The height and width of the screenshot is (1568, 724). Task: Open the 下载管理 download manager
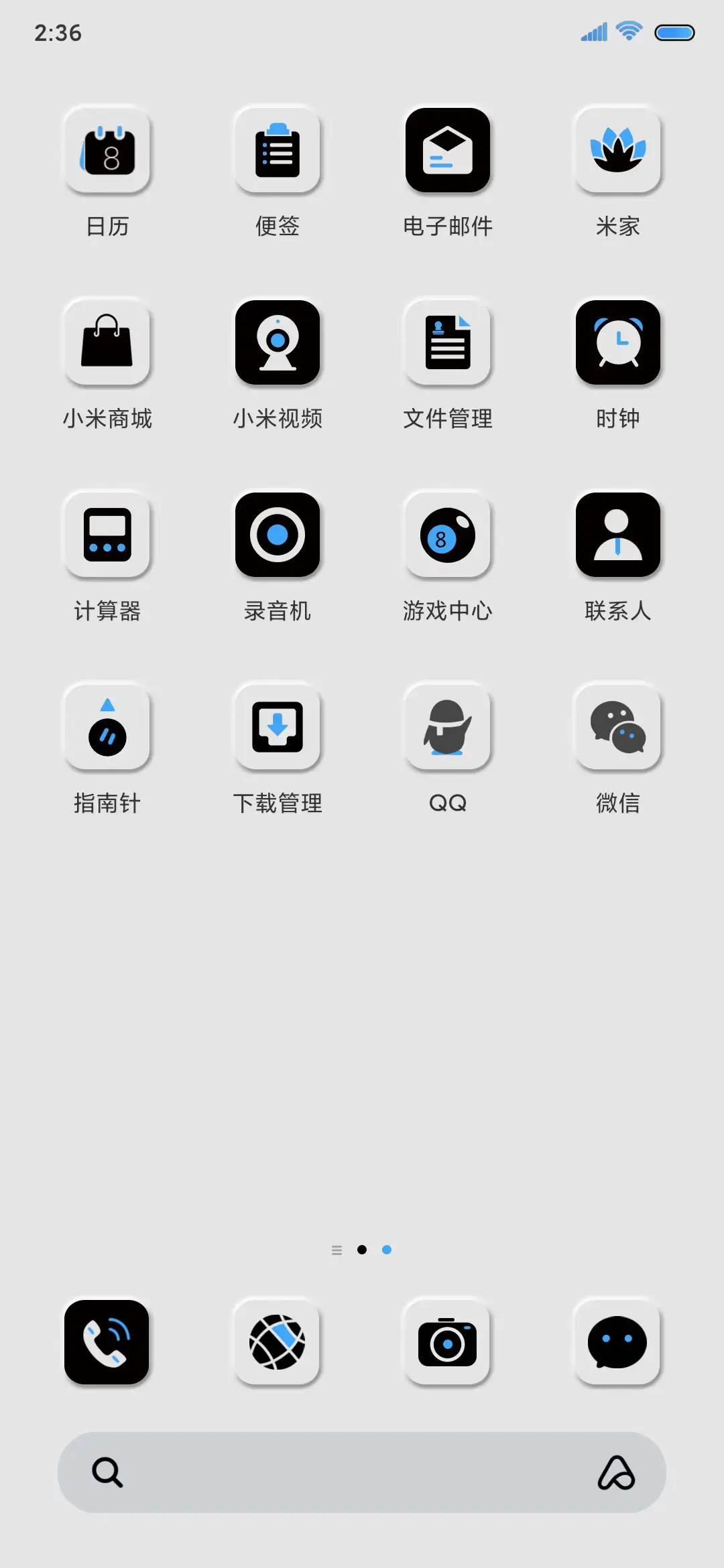(278, 727)
